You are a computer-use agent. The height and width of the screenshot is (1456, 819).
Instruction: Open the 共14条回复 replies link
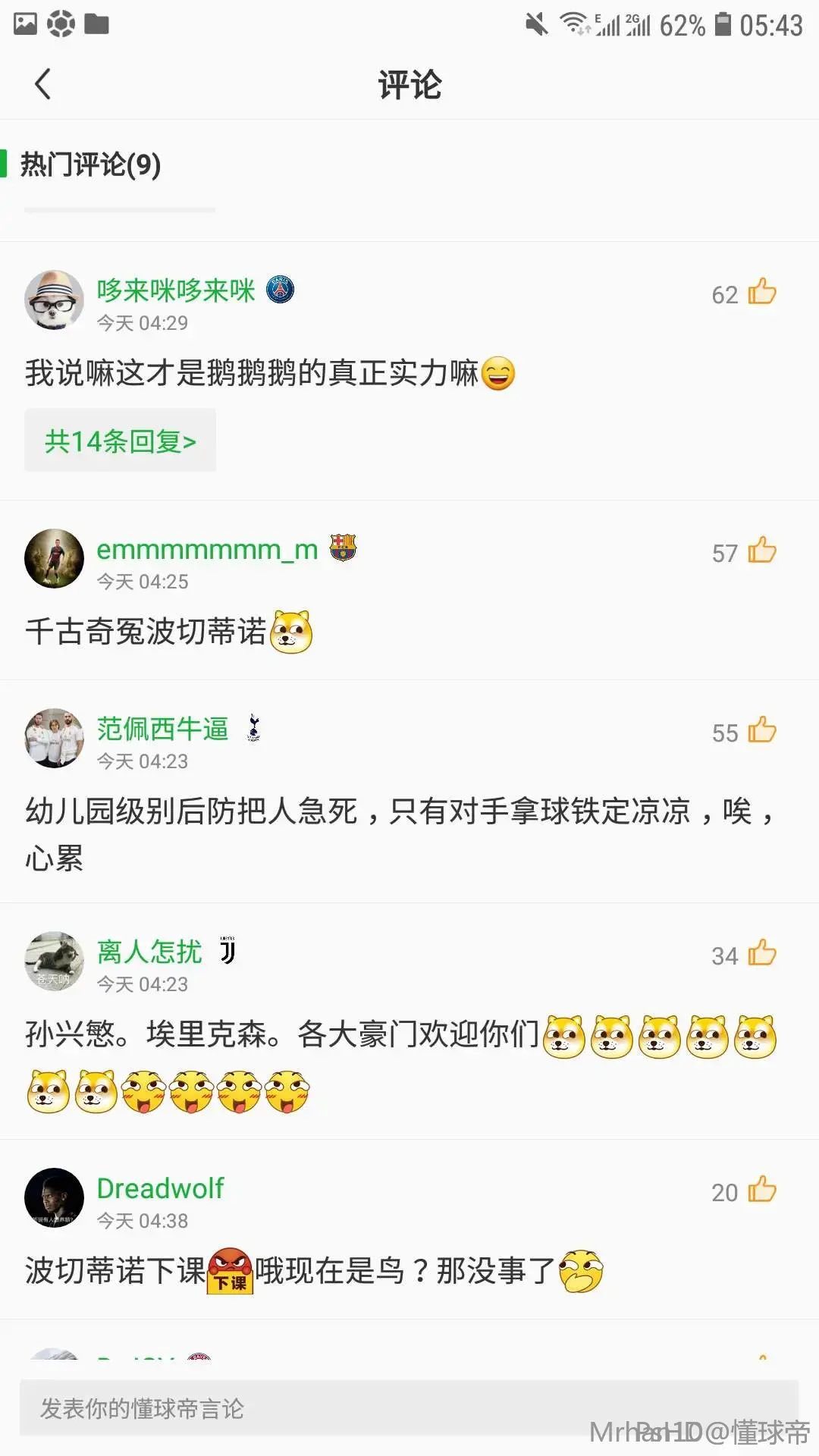[x=120, y=441]
